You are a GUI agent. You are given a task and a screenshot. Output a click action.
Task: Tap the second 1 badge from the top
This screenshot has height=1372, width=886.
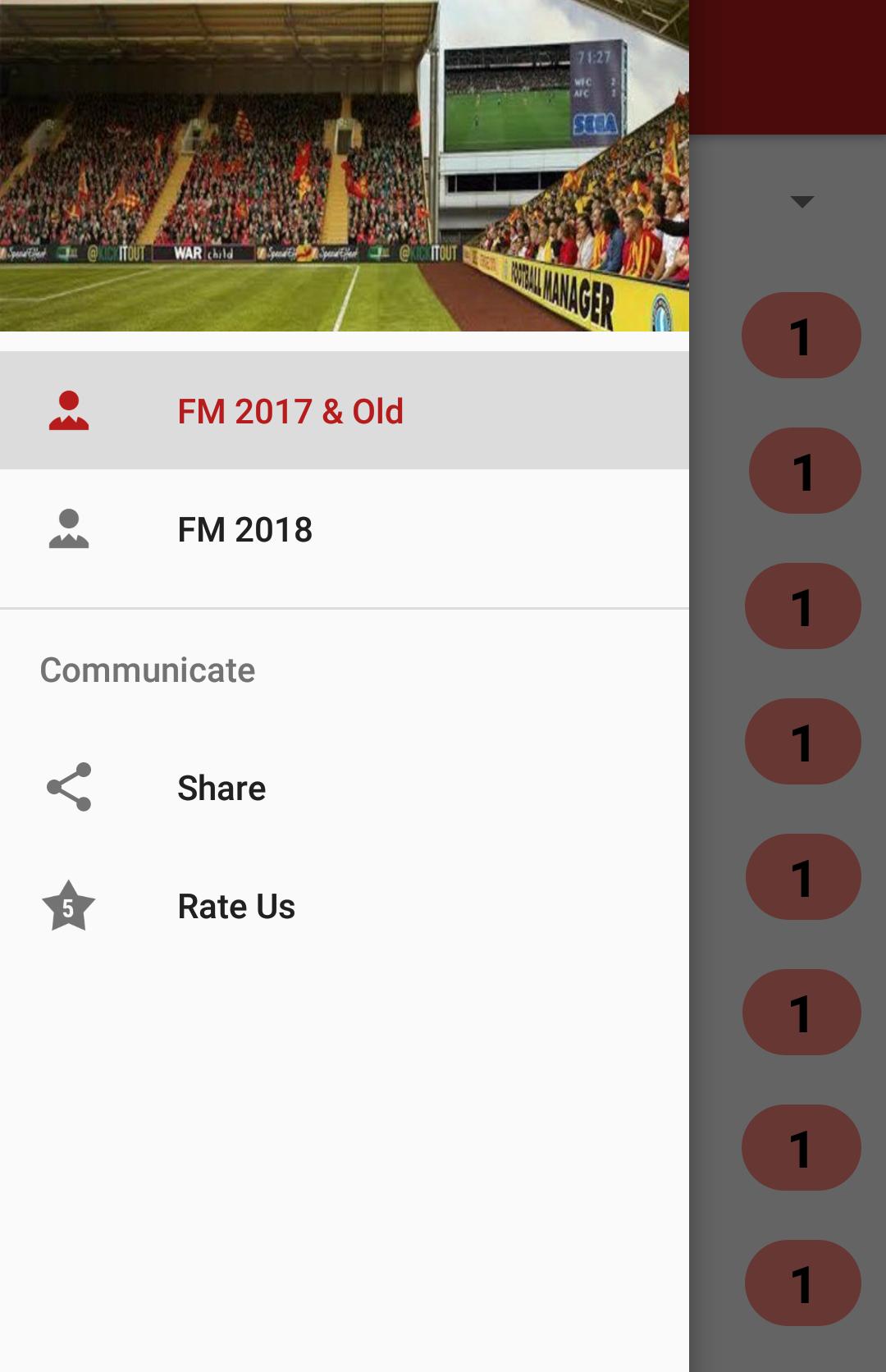click(802, 470)
